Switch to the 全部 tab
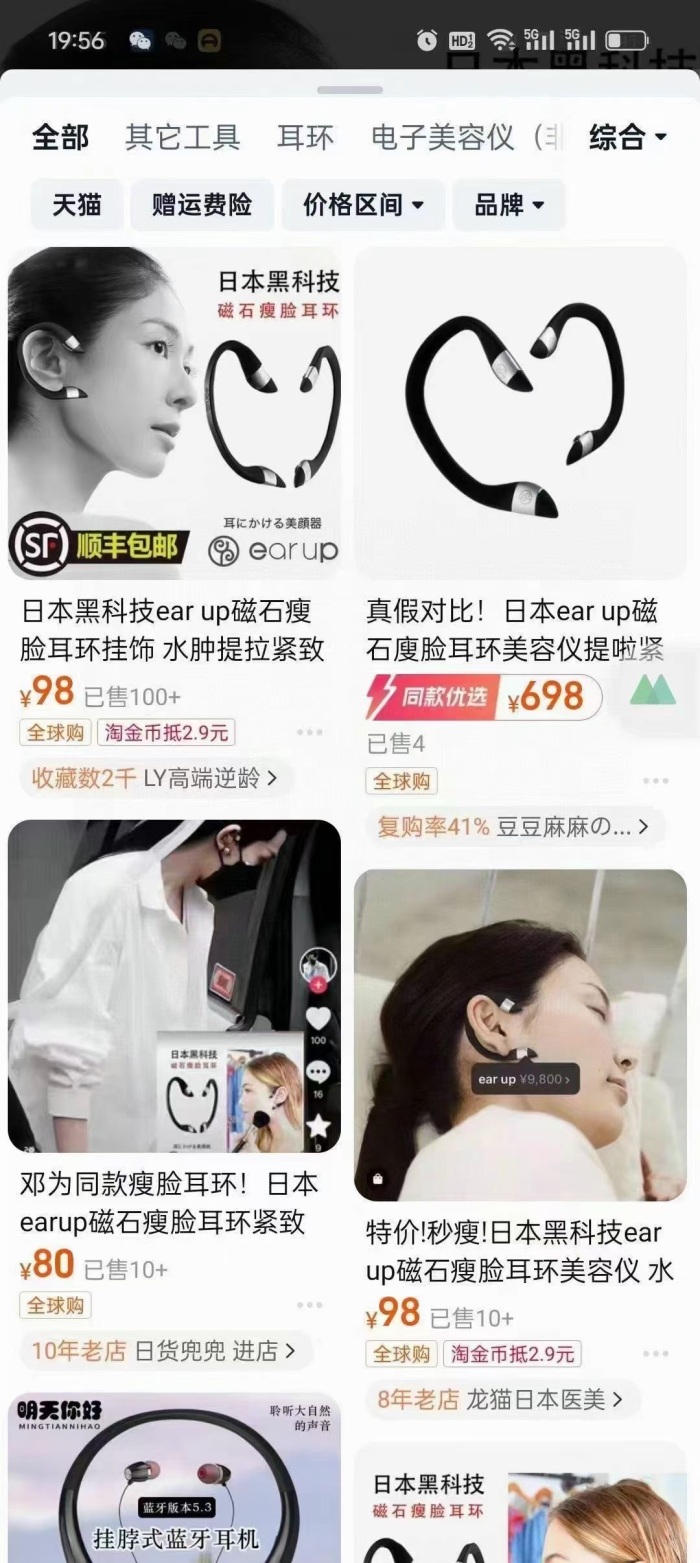Viewport: 700px width, 1563px height. (x=60, y=137)
